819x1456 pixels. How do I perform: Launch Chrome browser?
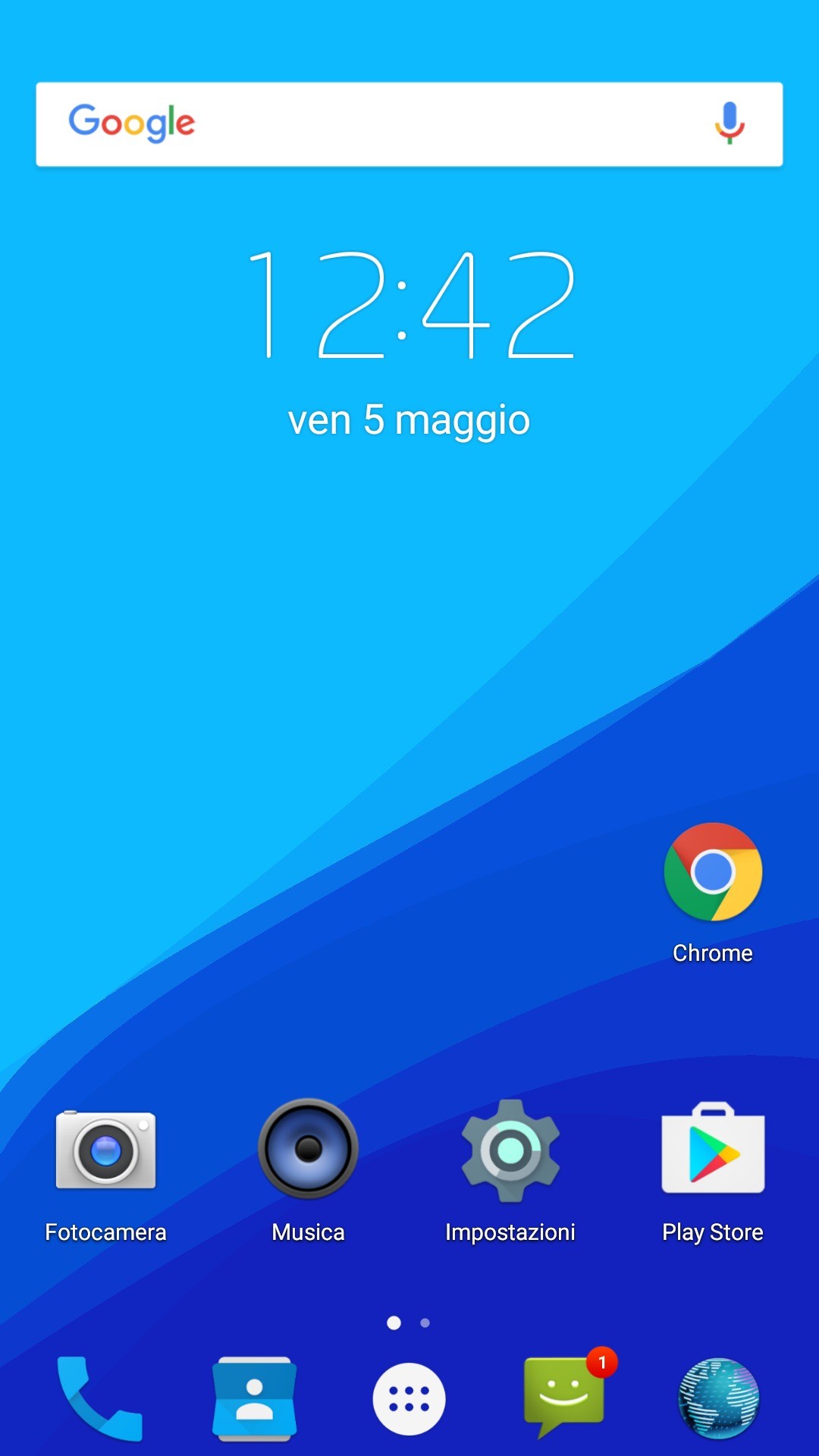(x=713, y=872)
